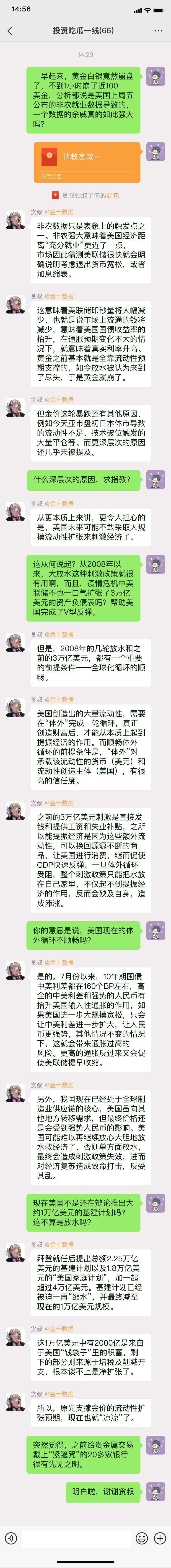Image resolution: width=171 pixels, height=1568 pixels.
Task: Tap the 红包 link in the claim notice
Action: click(113, 195)
